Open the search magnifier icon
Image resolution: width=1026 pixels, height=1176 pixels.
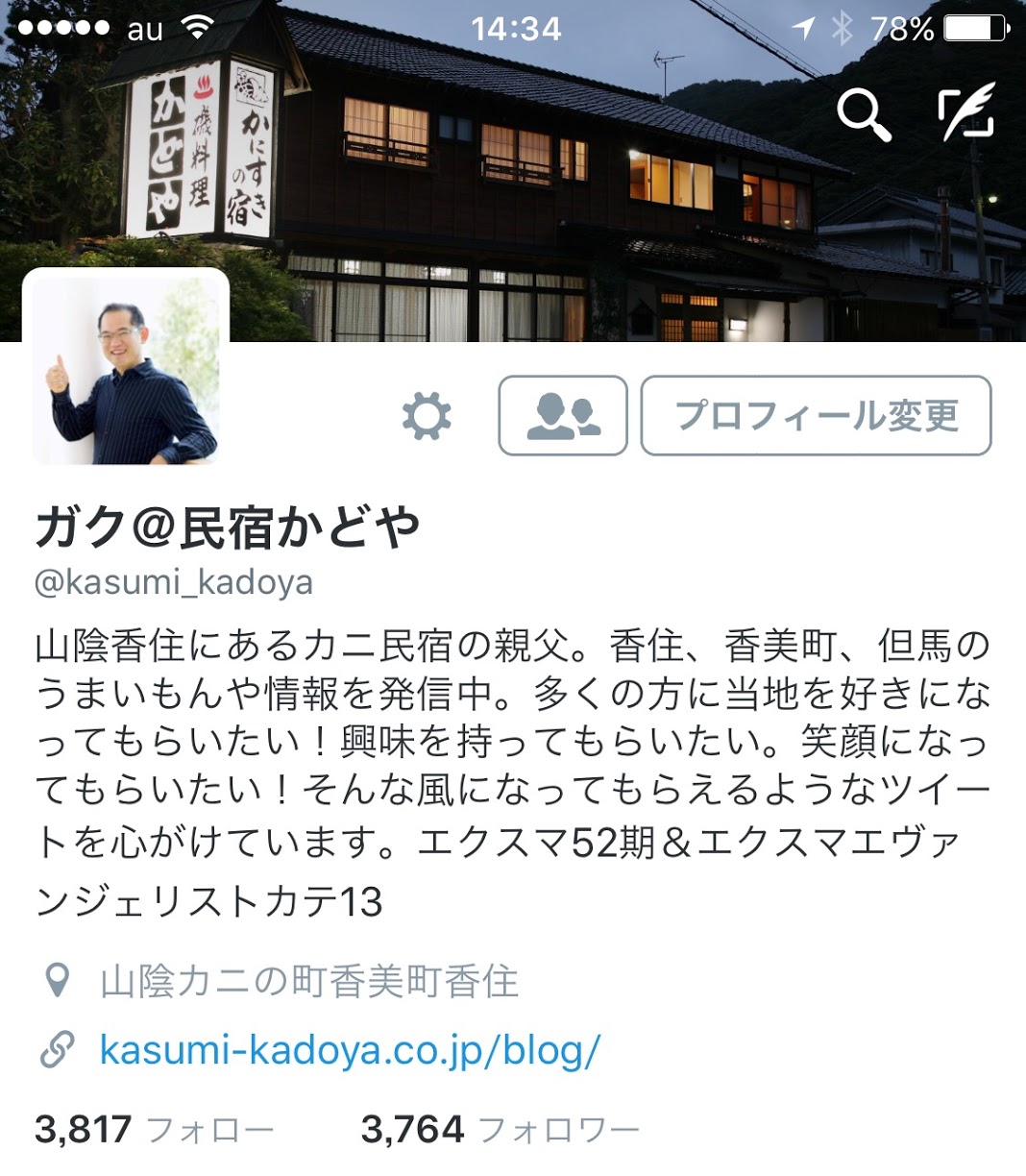coord(864,114)
